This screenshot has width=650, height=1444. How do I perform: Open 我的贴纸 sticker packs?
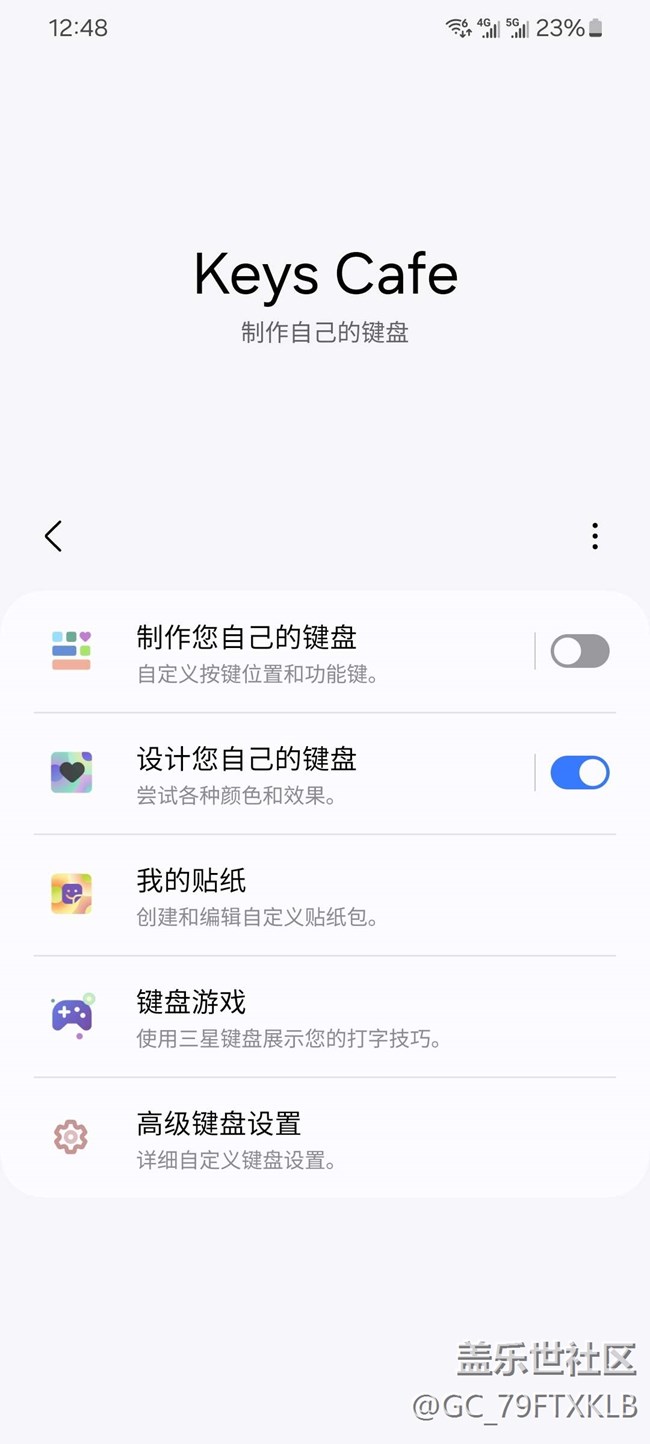(x=300, y=895)
